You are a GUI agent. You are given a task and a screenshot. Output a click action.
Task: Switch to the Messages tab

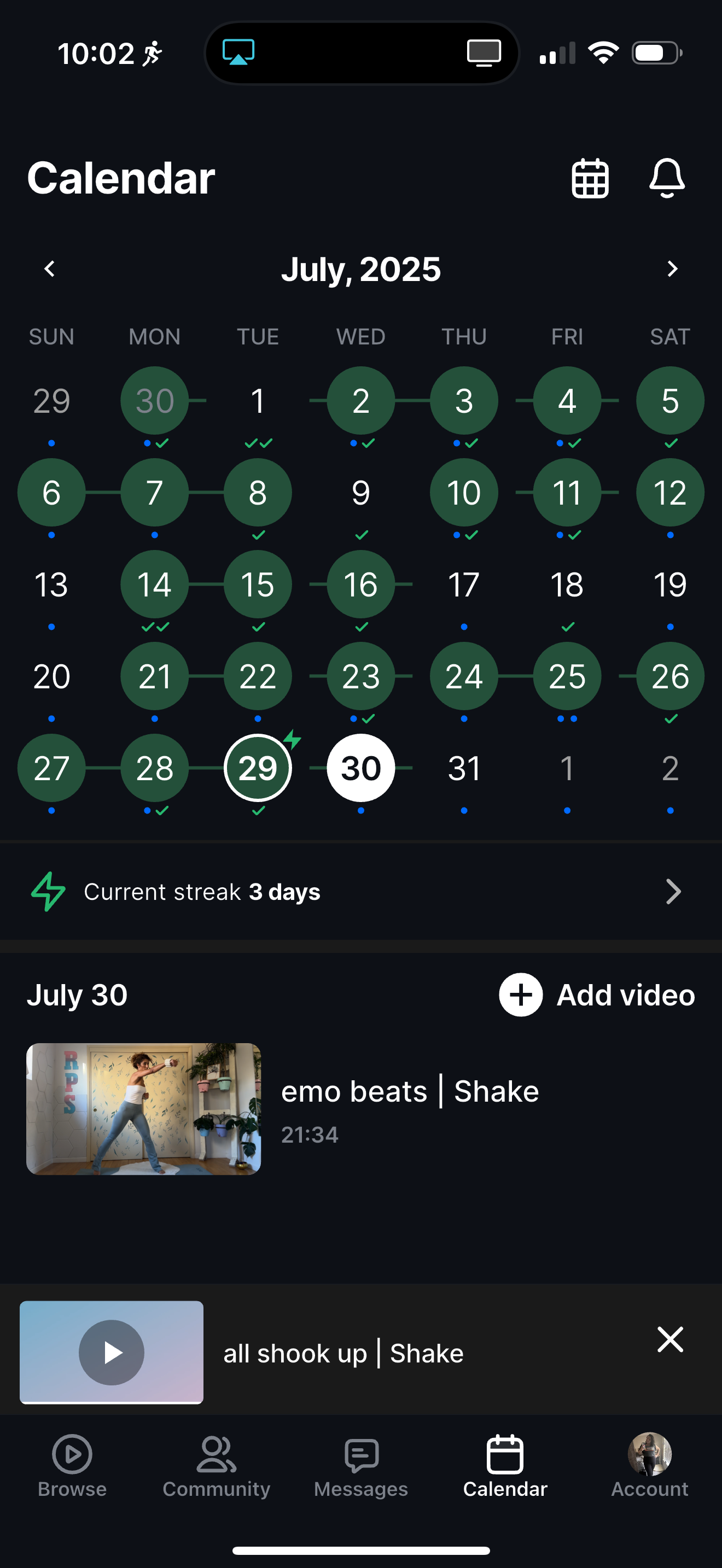361,1466
